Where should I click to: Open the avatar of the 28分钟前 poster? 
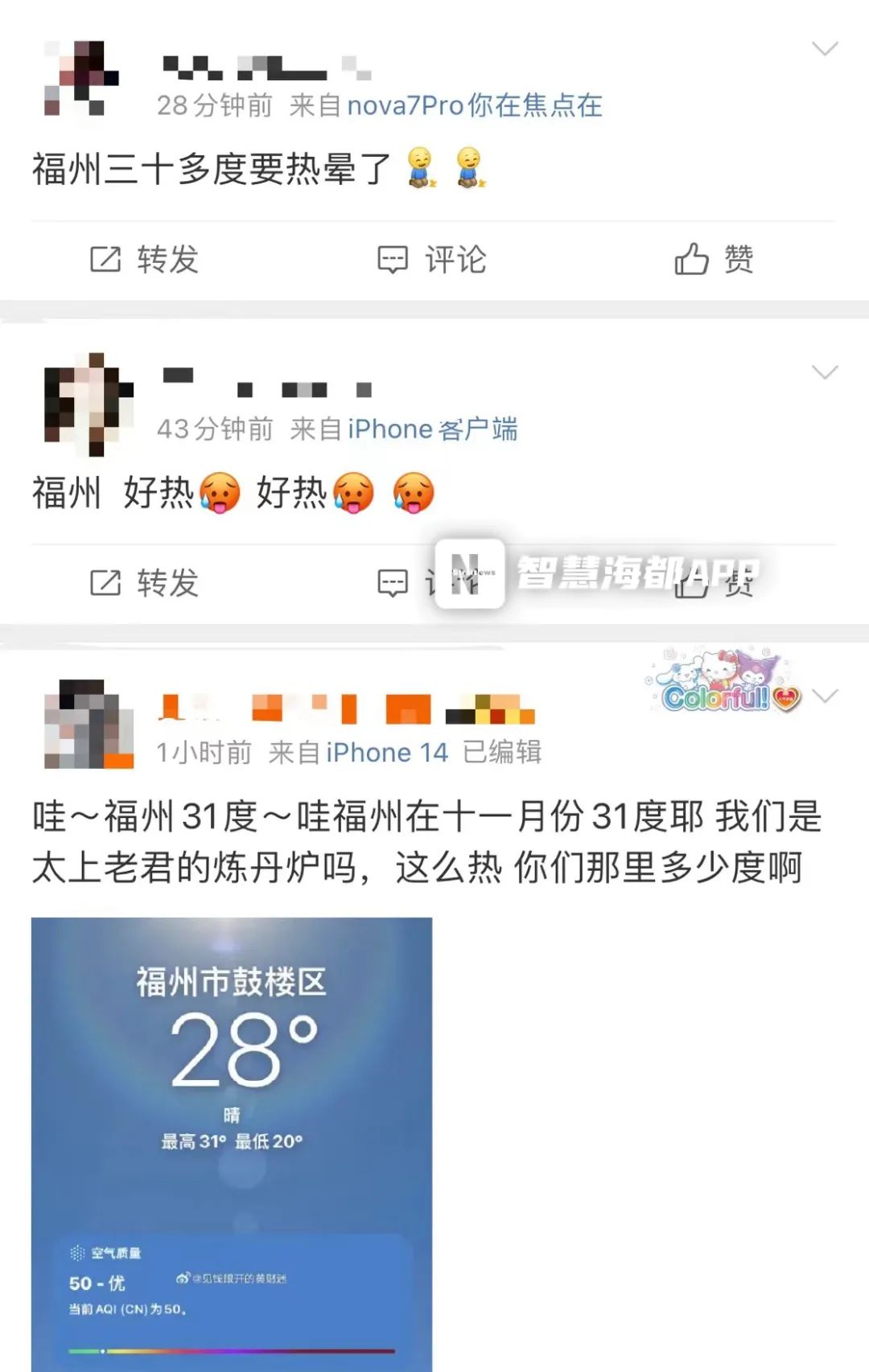coord(82,78)
